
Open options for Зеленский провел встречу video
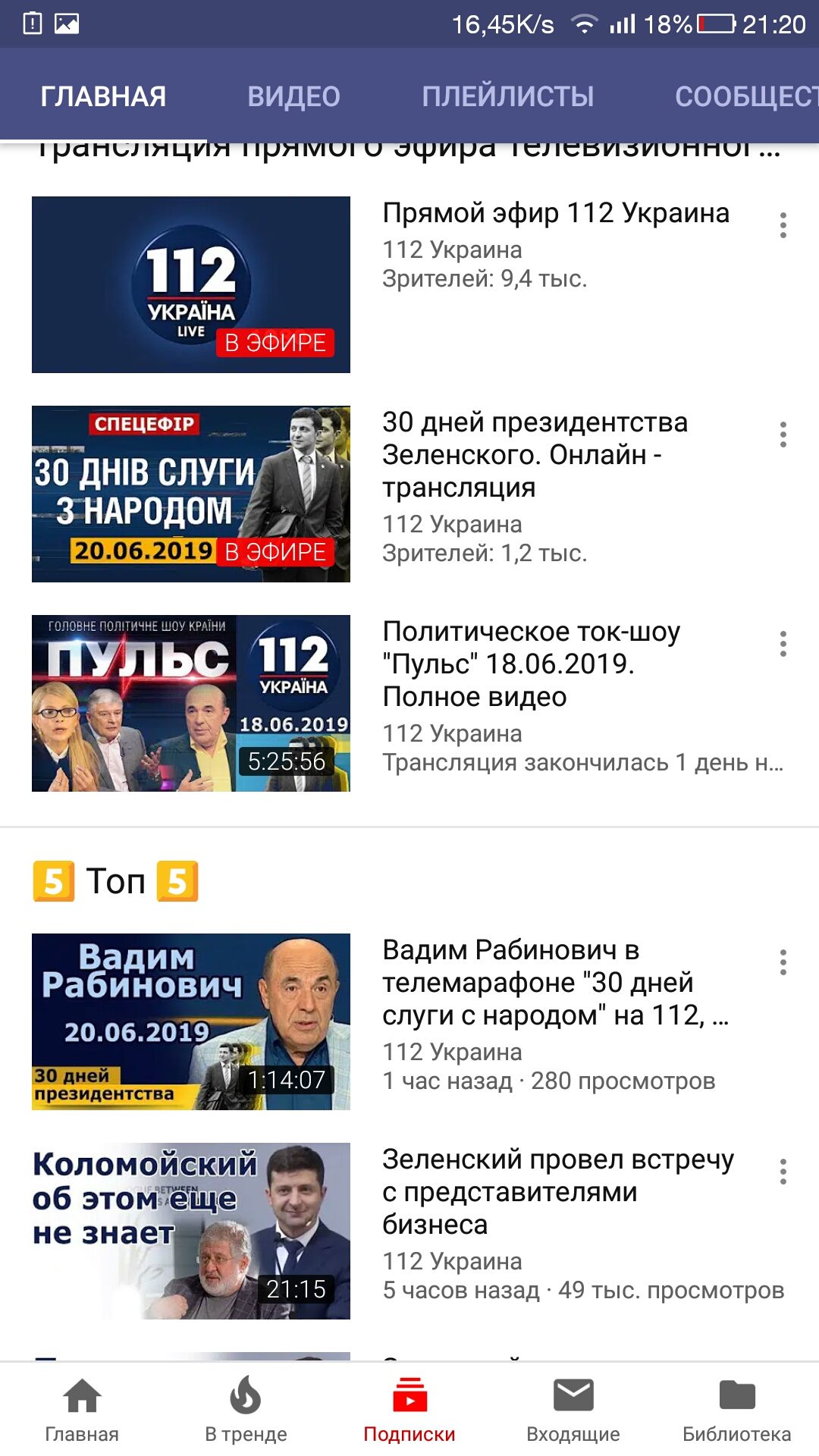tap(783, 1172)
